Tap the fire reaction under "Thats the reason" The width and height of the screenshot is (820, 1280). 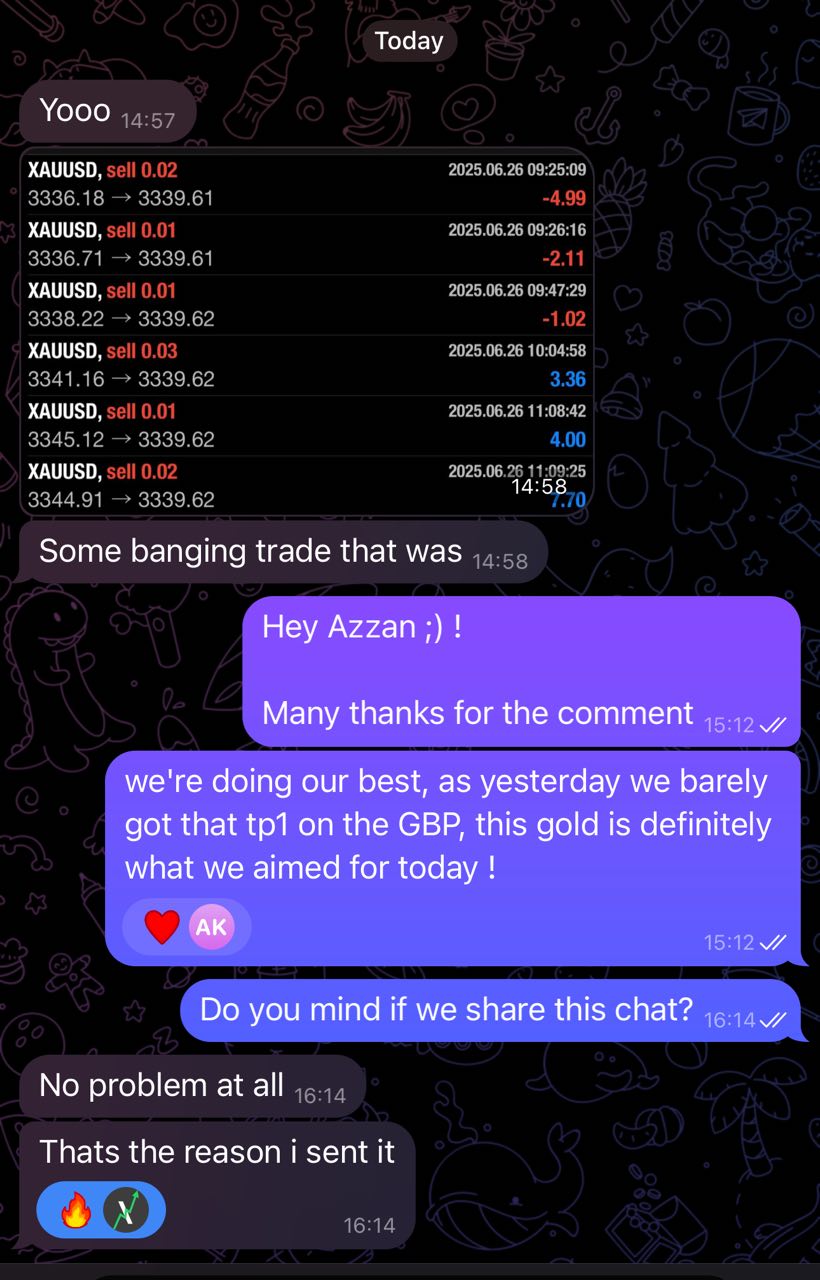101,1211
